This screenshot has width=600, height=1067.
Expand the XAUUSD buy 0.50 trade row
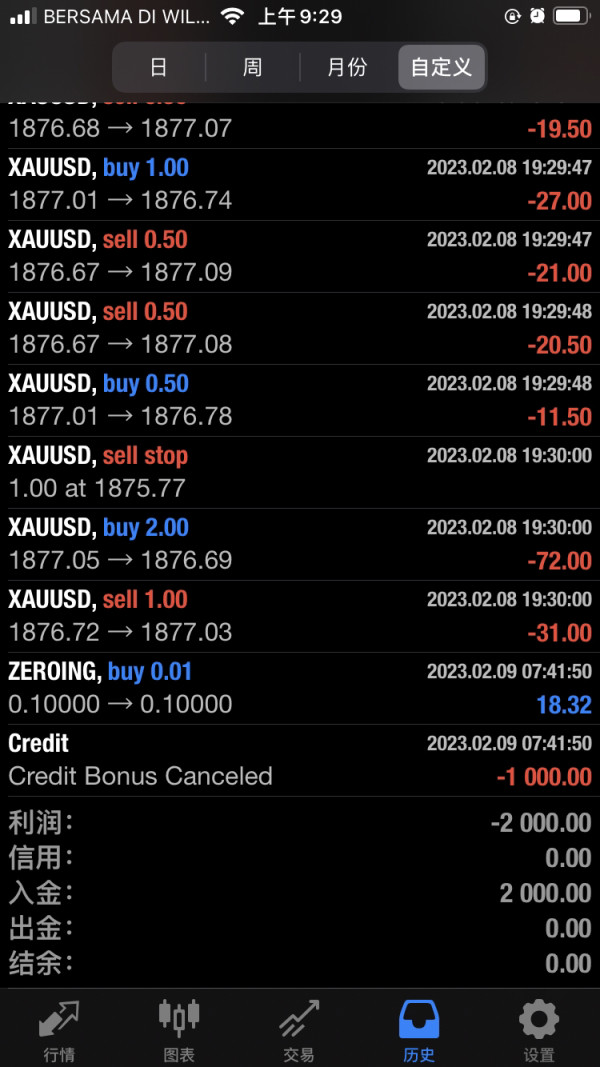tap(300, 400)
